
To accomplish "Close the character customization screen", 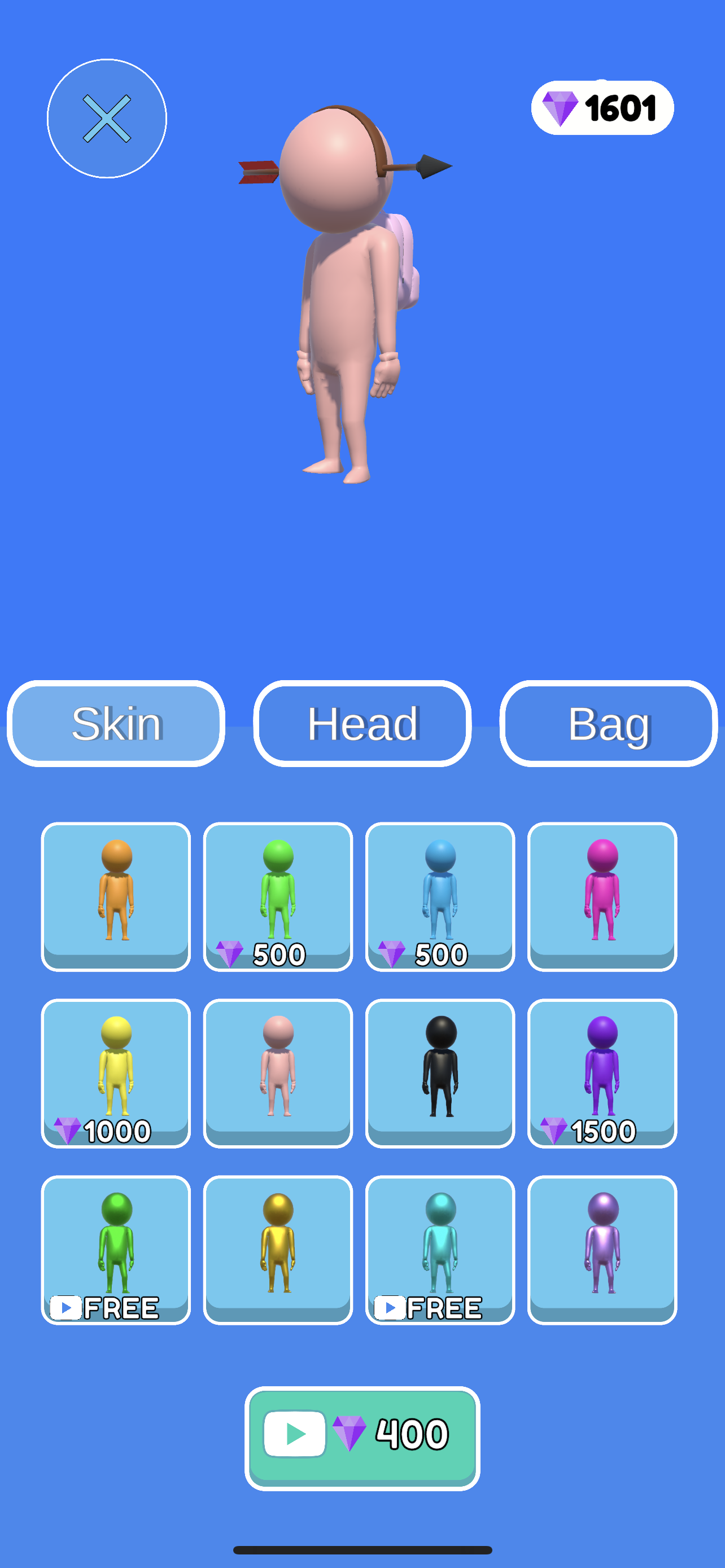I will point(107,119).
